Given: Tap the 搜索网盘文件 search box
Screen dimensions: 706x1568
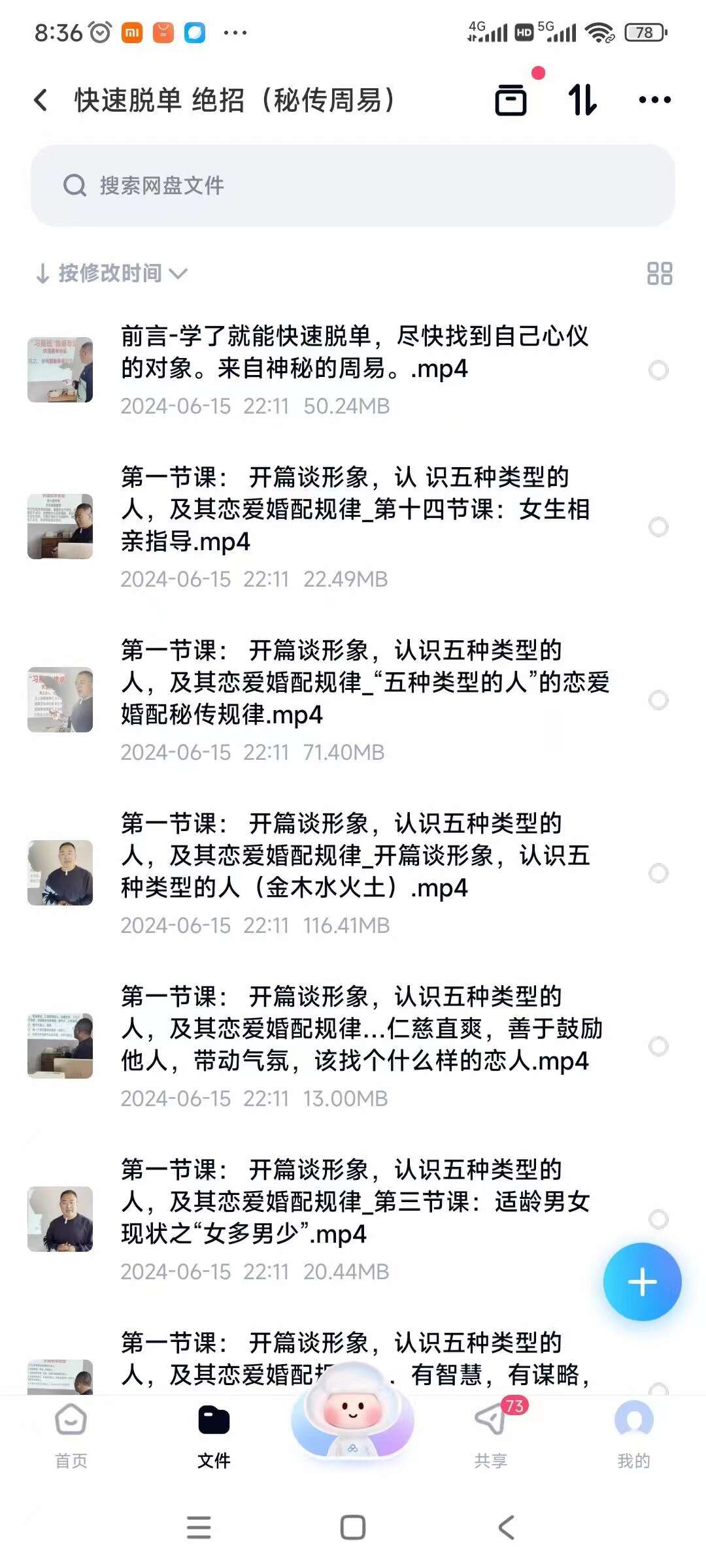Looking at the screenshot, I should [x=353, y=186].
